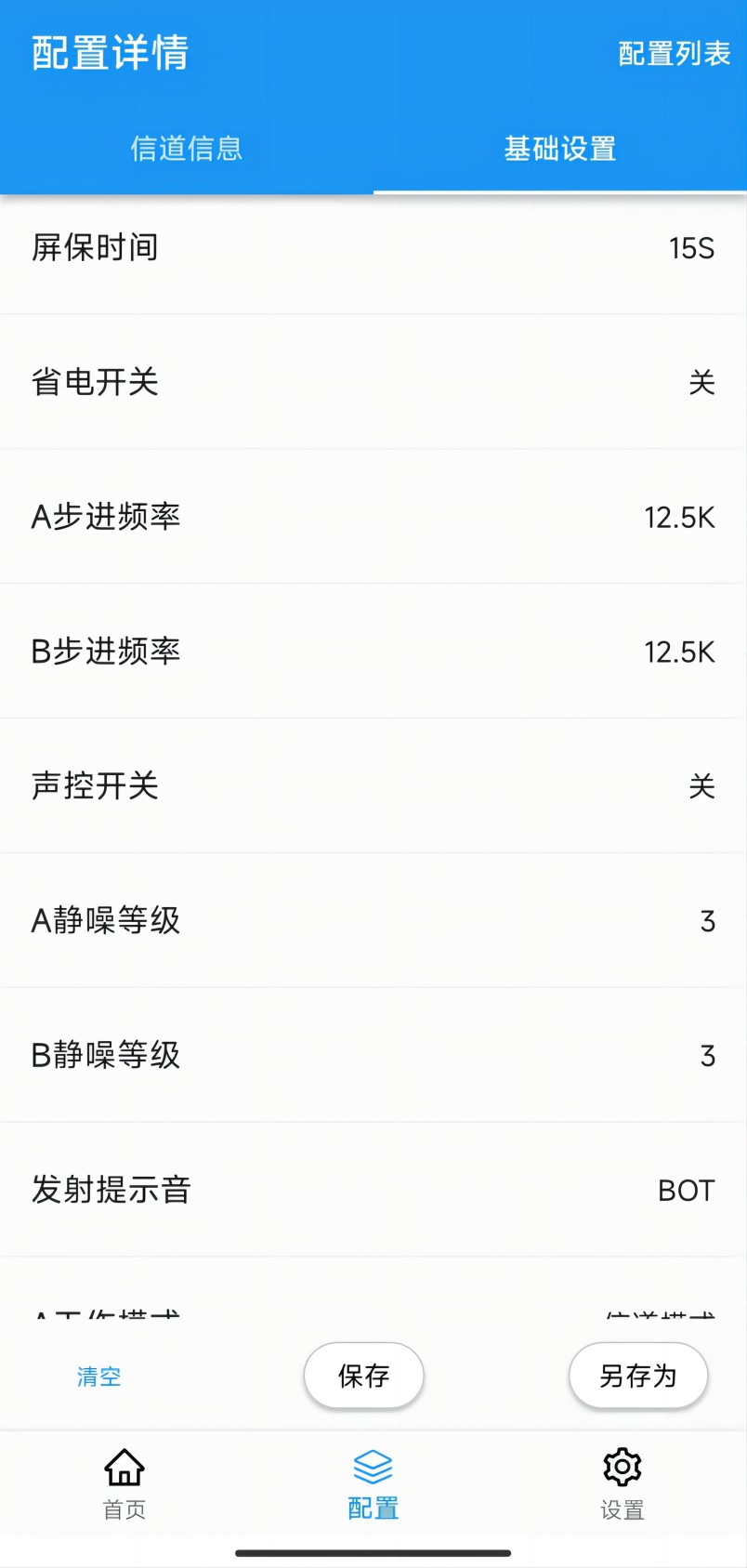747x1568 pixels.
Task: Switch to the 信道信息 tab
Action: 187,149
